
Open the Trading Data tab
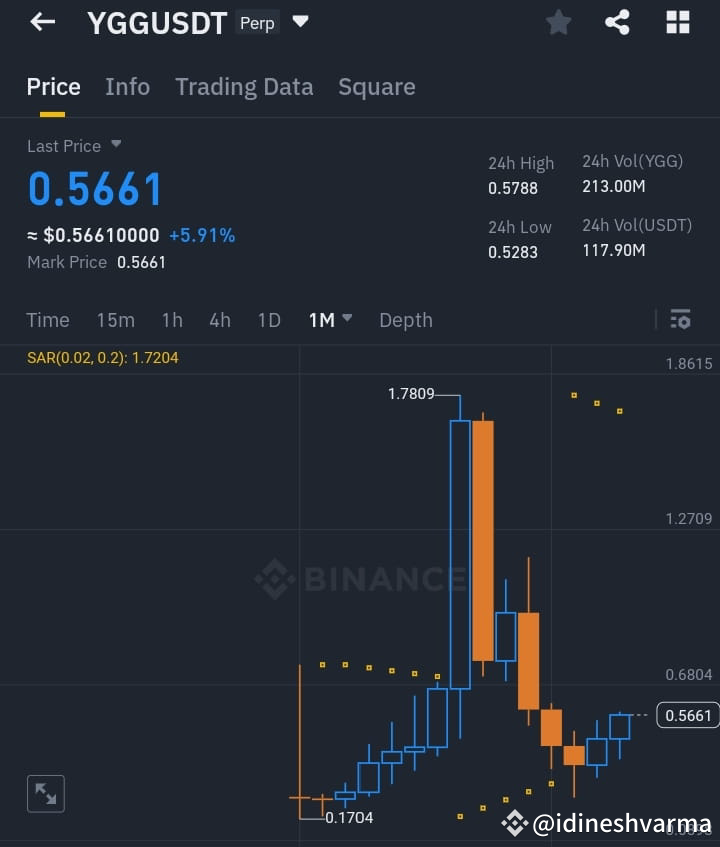coord(244,87)
